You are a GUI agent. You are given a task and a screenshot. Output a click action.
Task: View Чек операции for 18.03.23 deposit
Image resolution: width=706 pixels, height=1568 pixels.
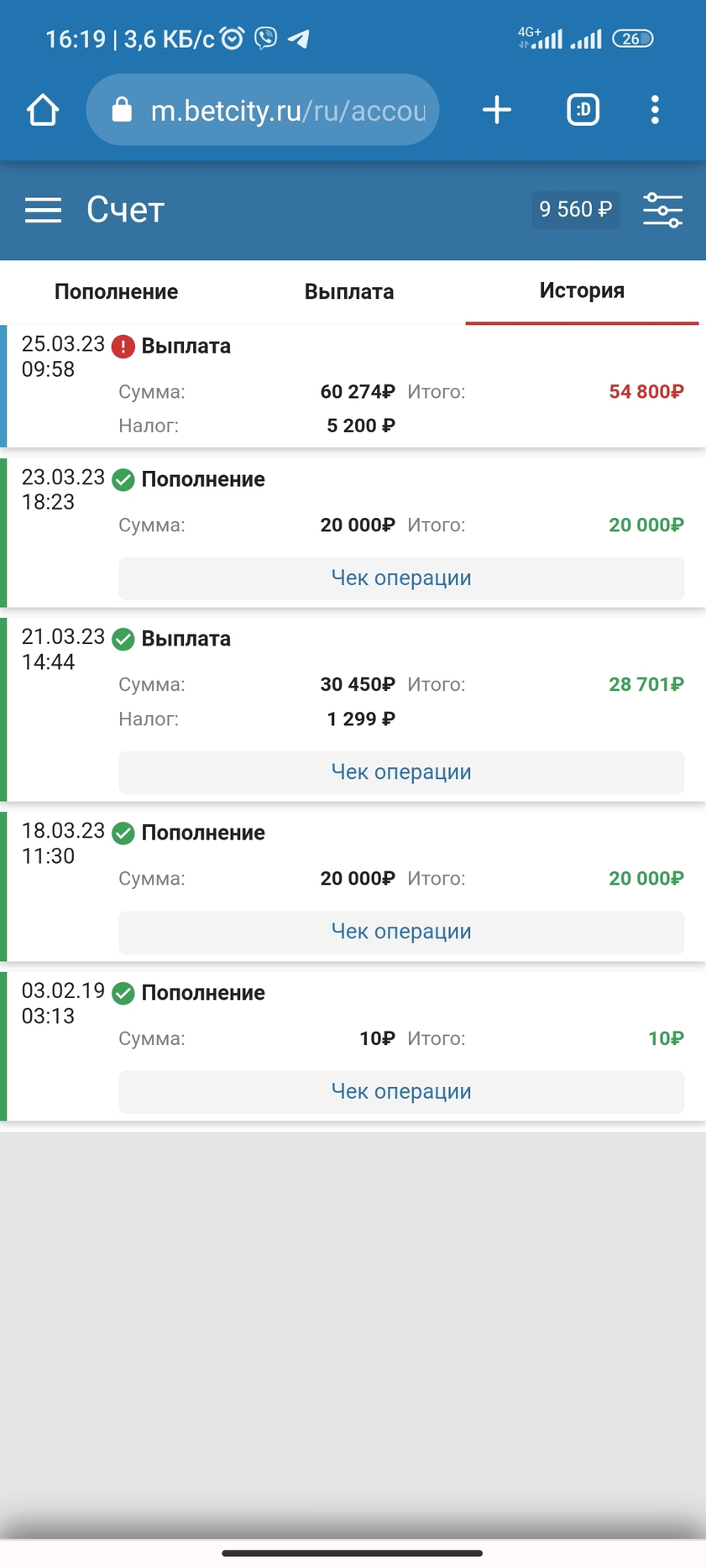[401, 932]
